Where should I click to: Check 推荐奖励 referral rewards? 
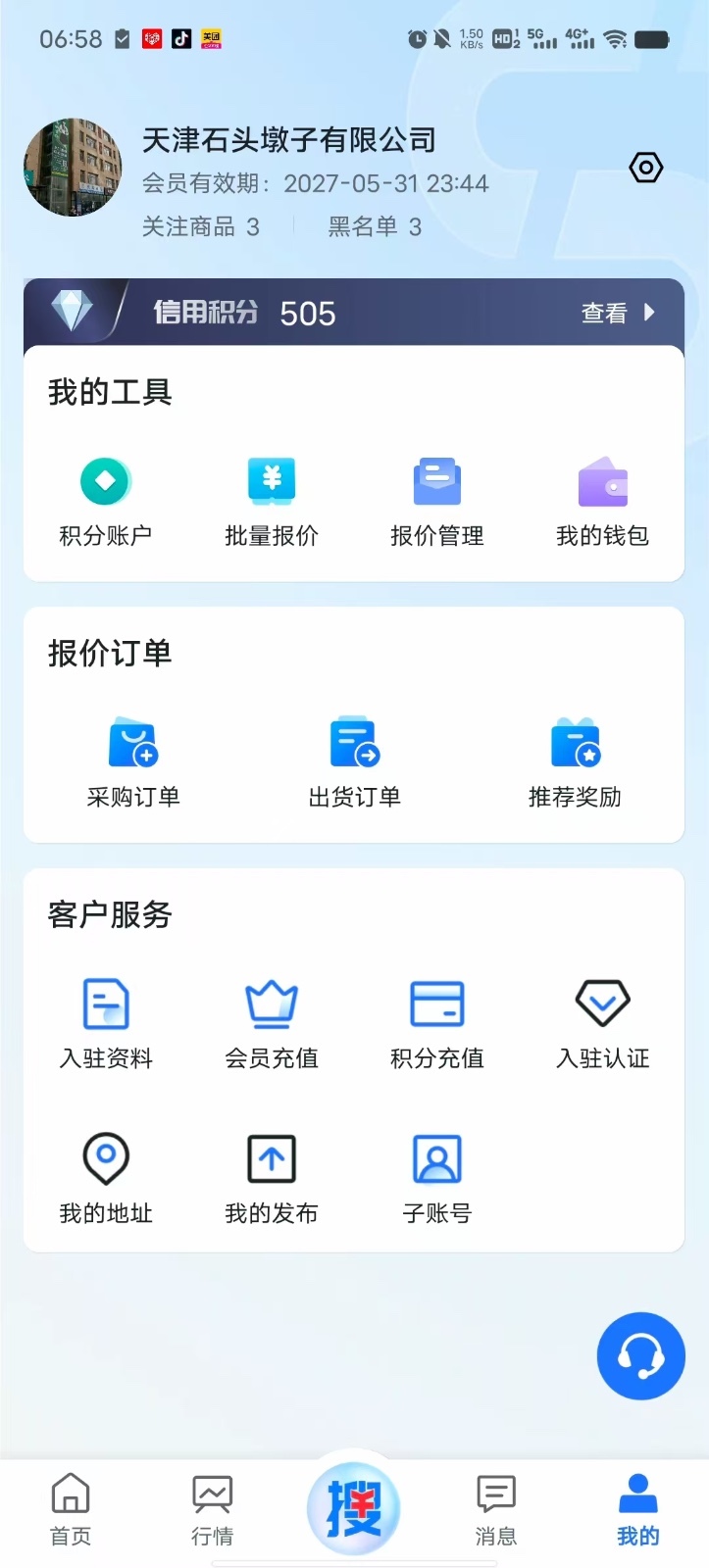tap(574, 761)
